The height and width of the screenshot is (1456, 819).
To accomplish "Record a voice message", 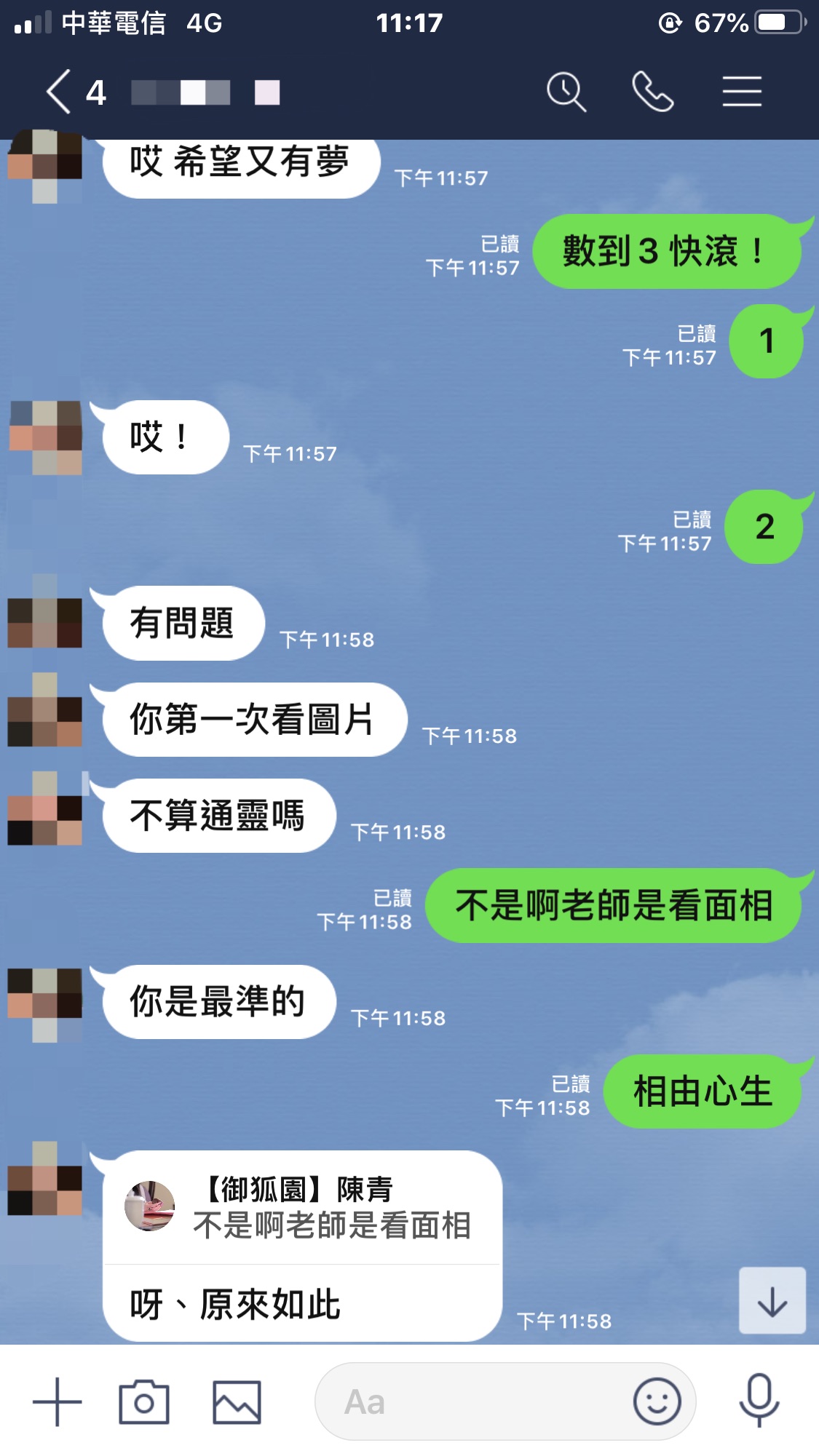I will [x=759, y=1401].
